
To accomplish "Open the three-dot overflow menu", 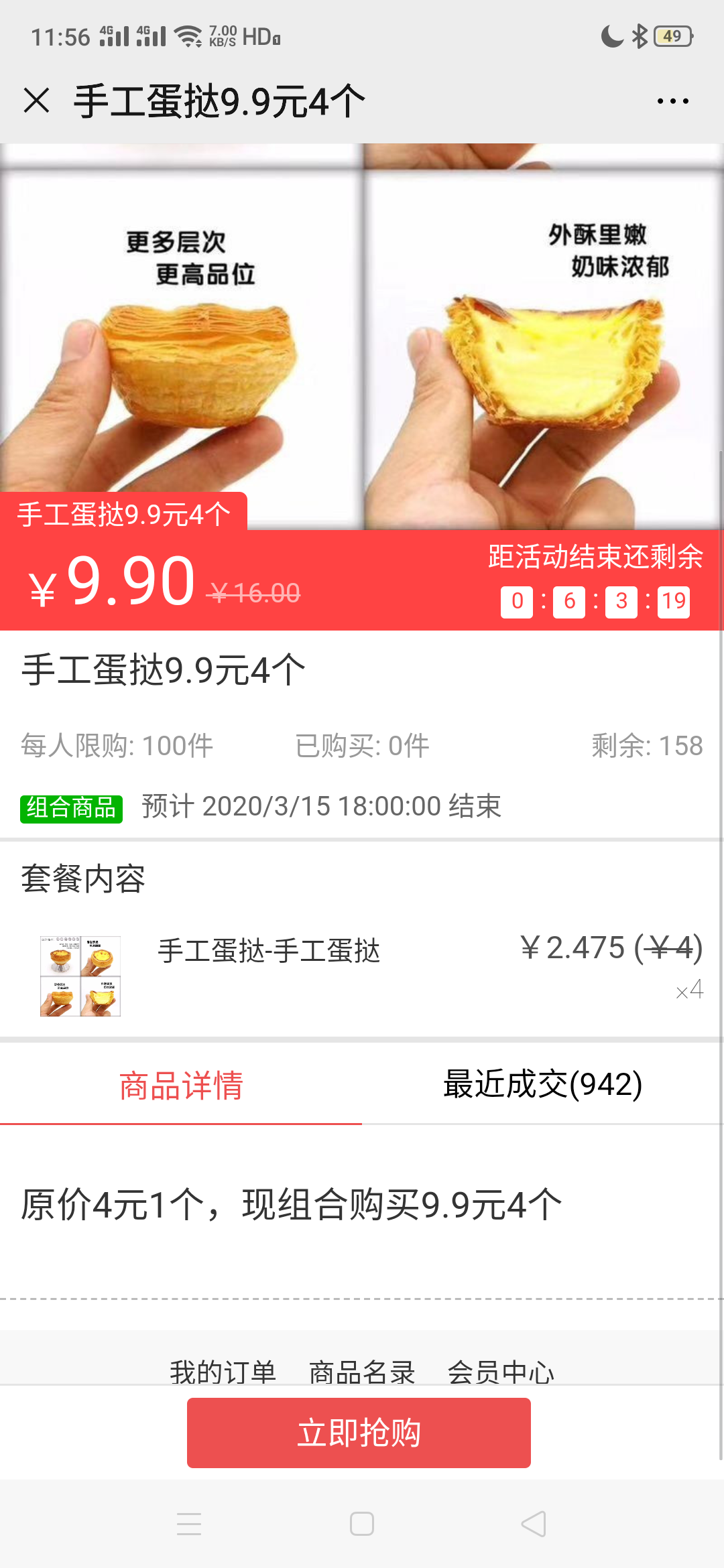I will click(x=672, y=101).
